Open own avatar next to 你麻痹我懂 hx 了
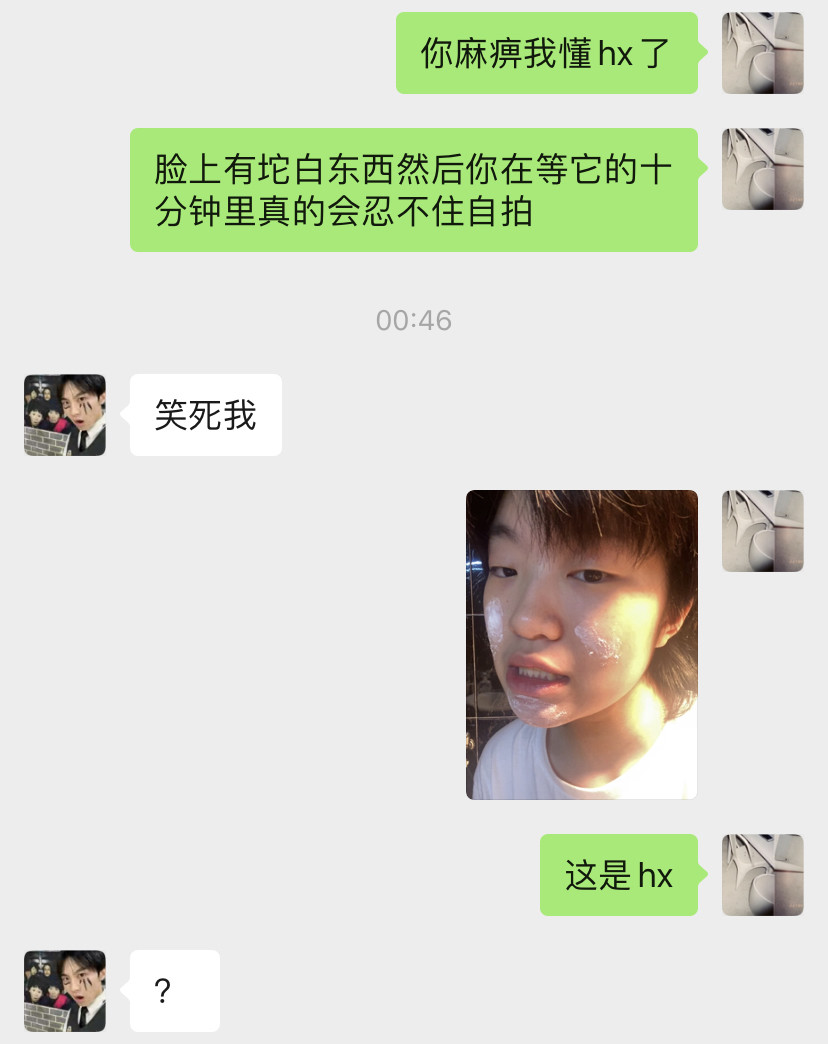 point(762,53)
